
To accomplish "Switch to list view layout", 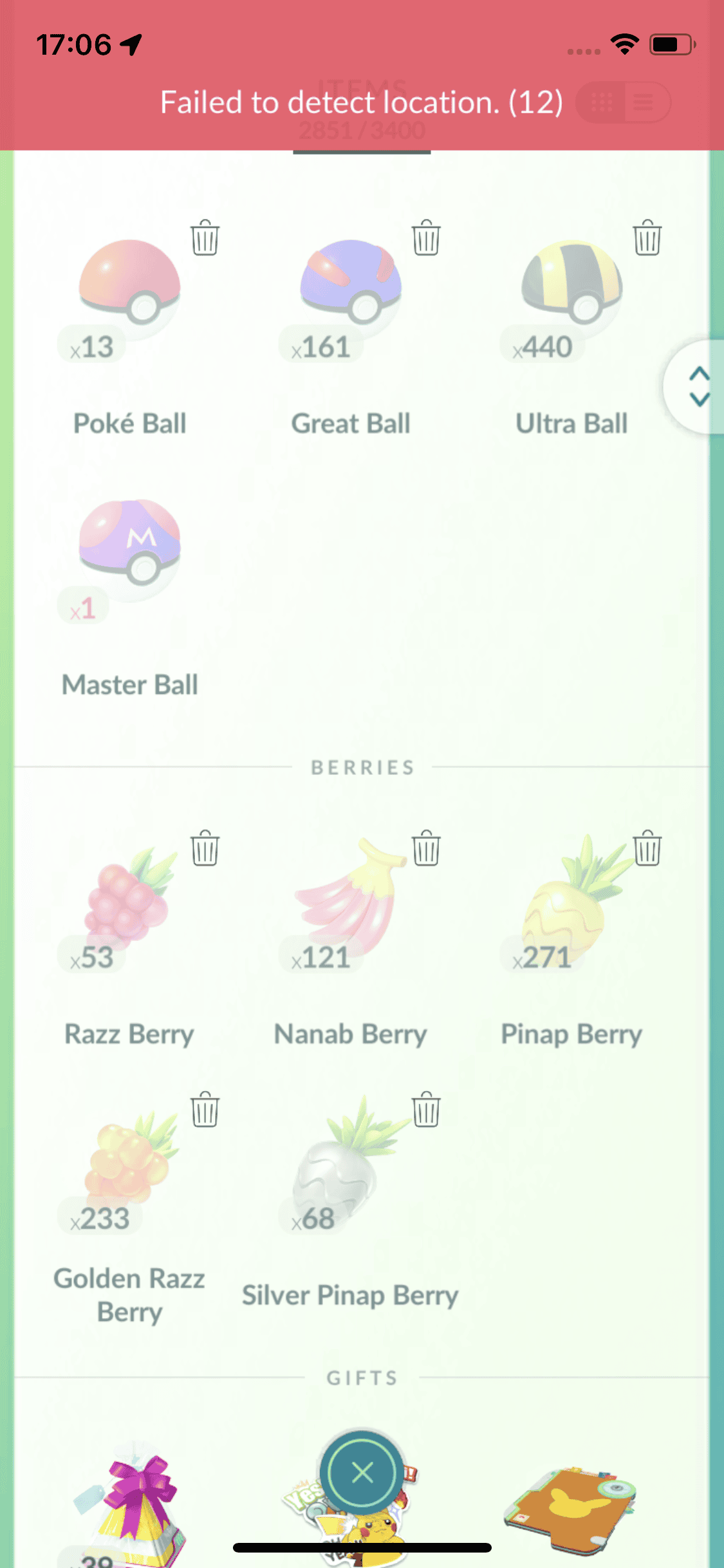I will [645, 102].
